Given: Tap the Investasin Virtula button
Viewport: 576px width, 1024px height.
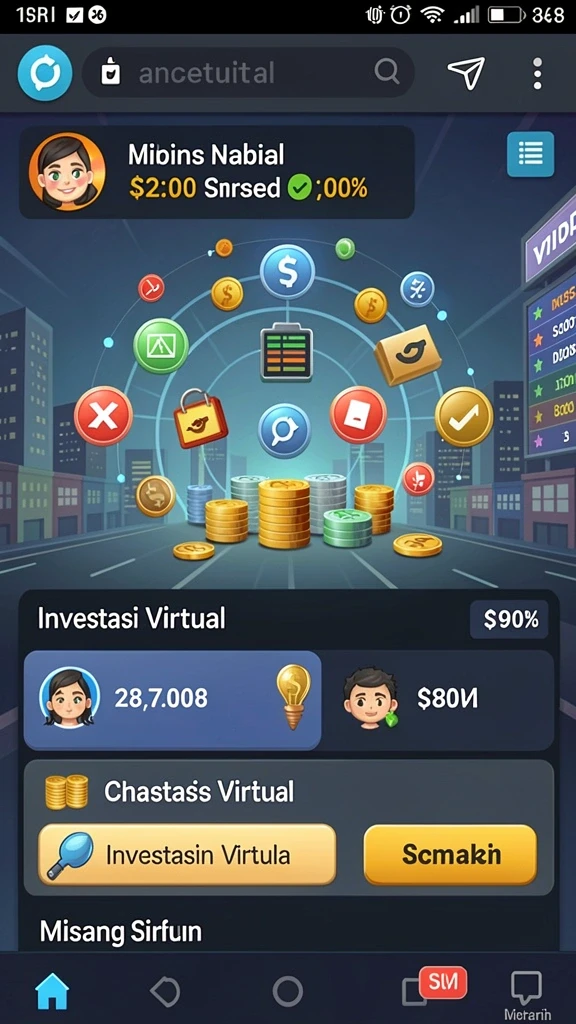Looking at the screenshot, I should [187, 854].
